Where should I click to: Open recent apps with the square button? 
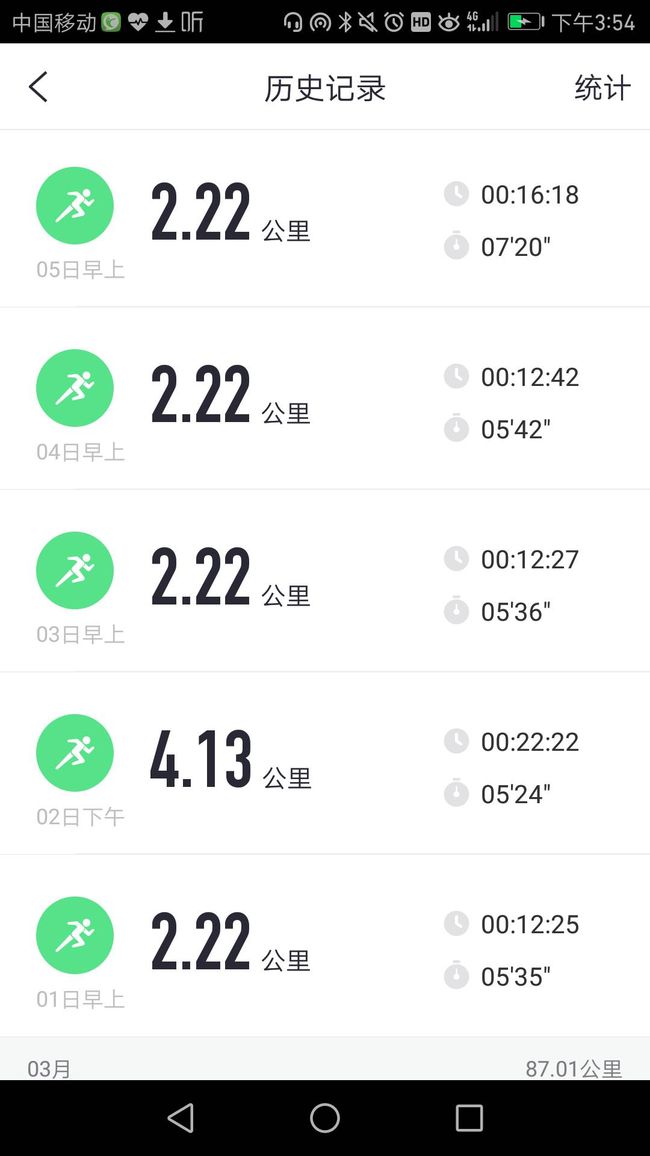(469, 1118)
